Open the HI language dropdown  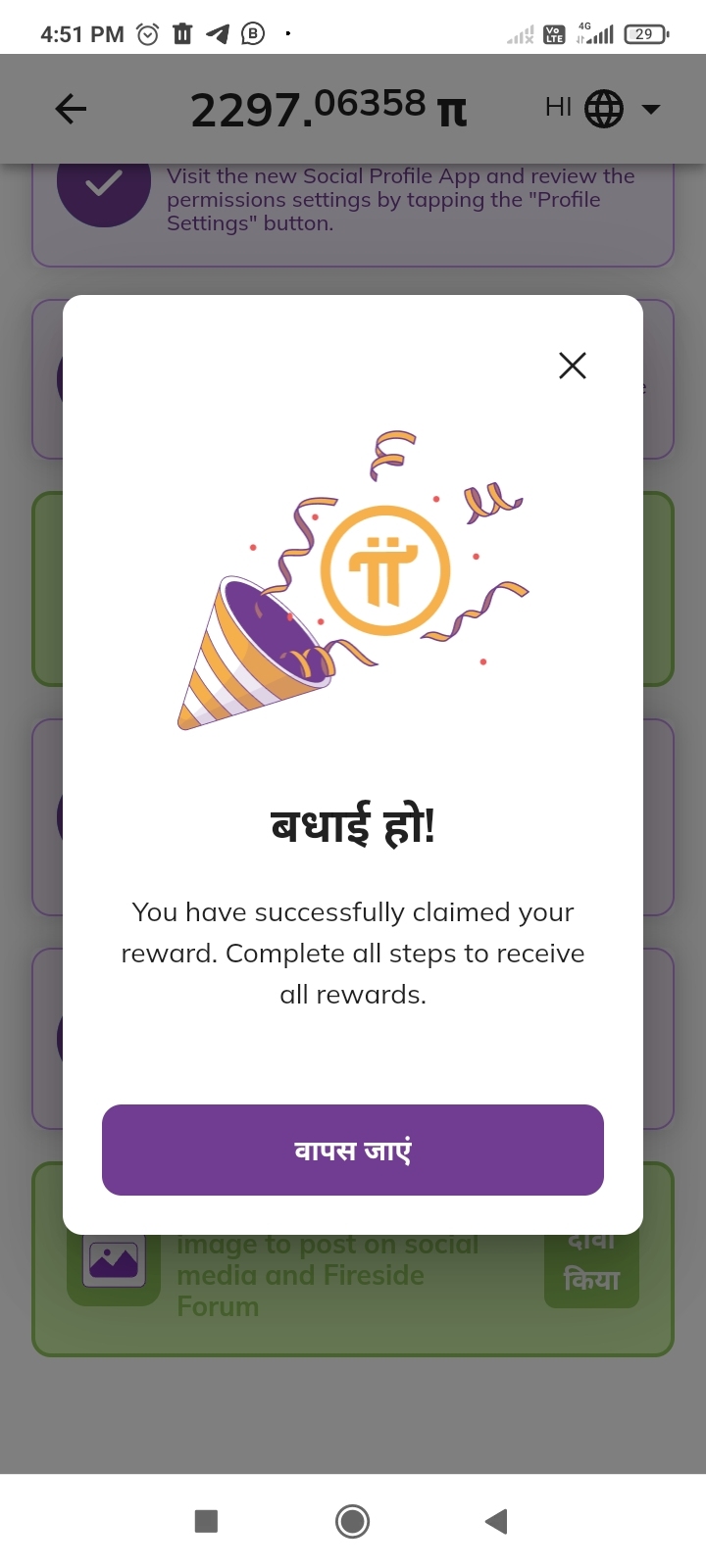[x=603, y=109]
